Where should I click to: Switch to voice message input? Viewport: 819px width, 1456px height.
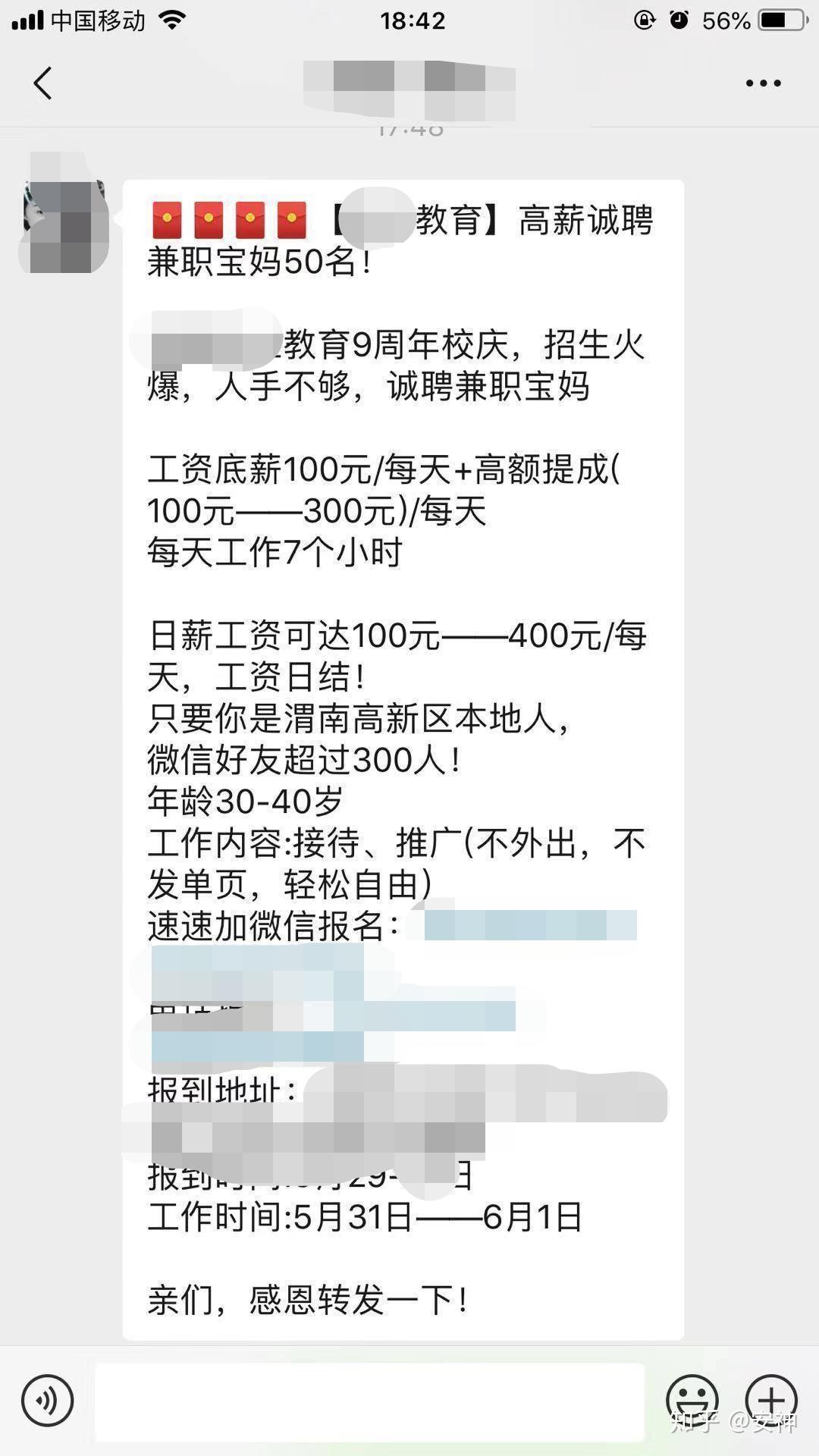48,1401
